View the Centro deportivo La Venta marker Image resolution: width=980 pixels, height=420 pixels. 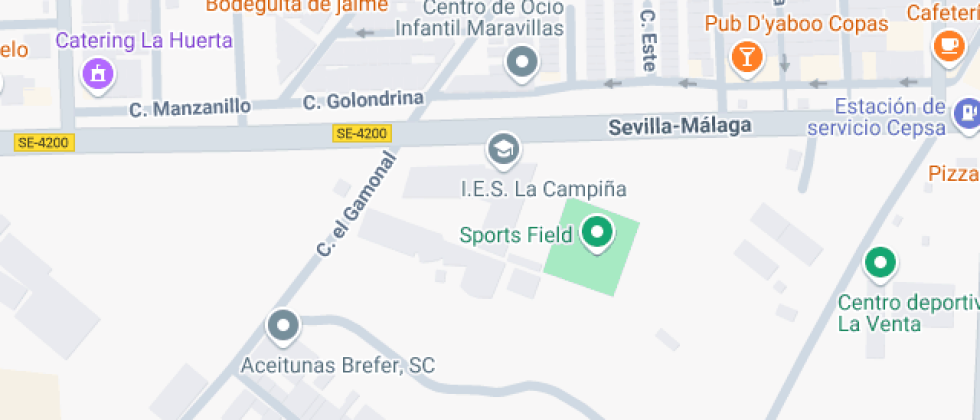point(880,263)
